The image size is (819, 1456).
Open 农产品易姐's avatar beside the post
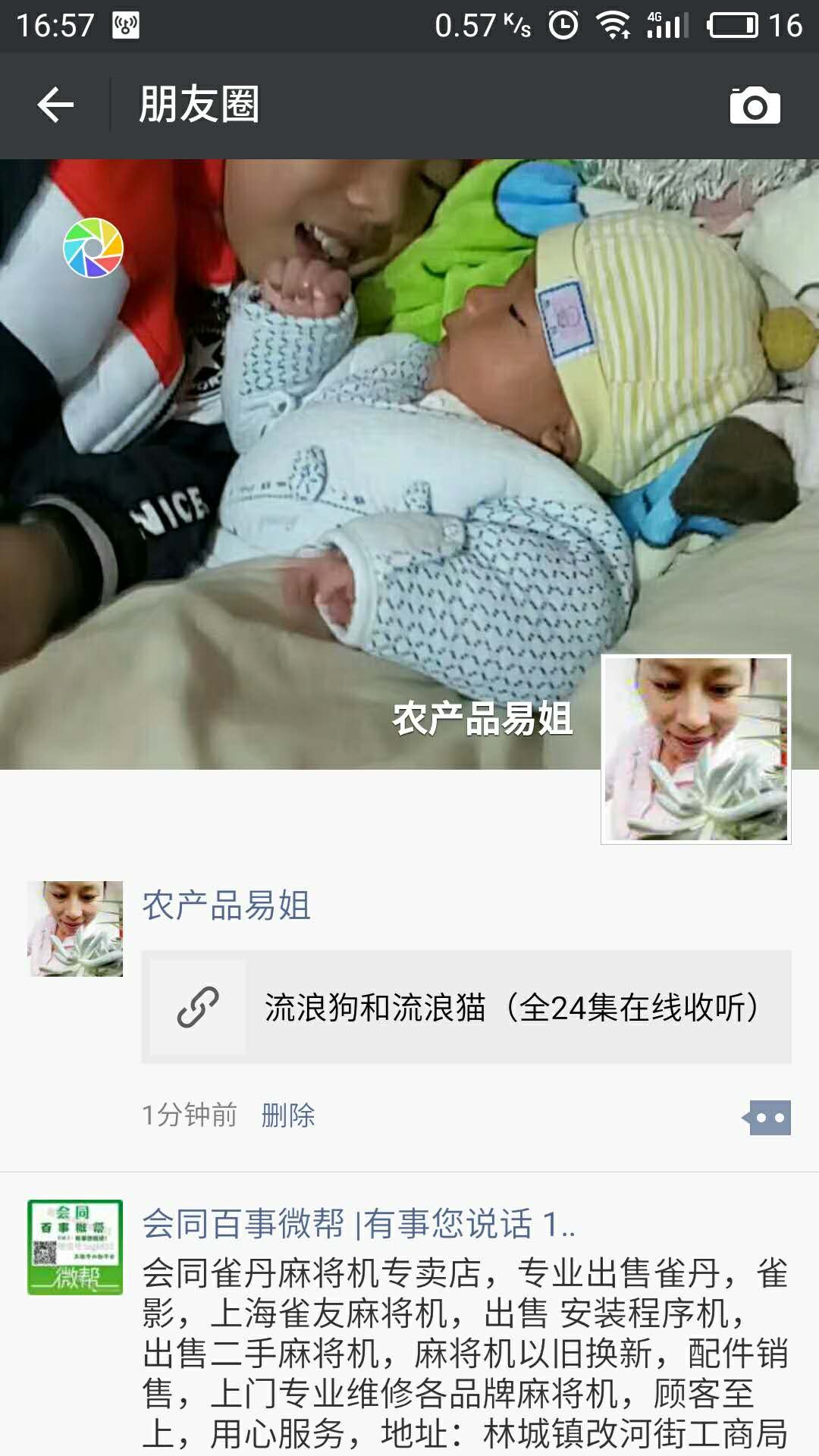point(75,928)
